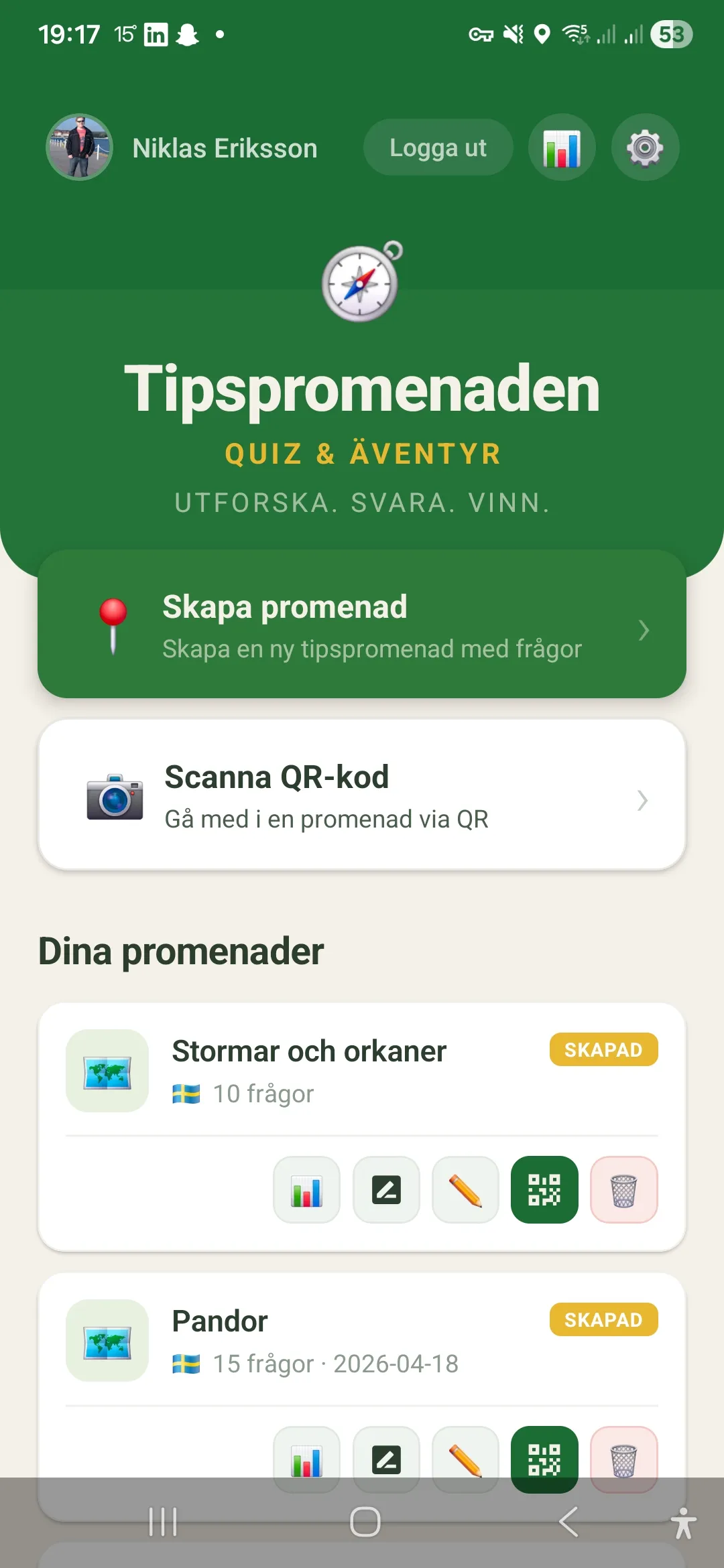Expand the Scanna QR-kod card chevron
Viewport: 724px width, 1568px height.
[x=644, y=801]
